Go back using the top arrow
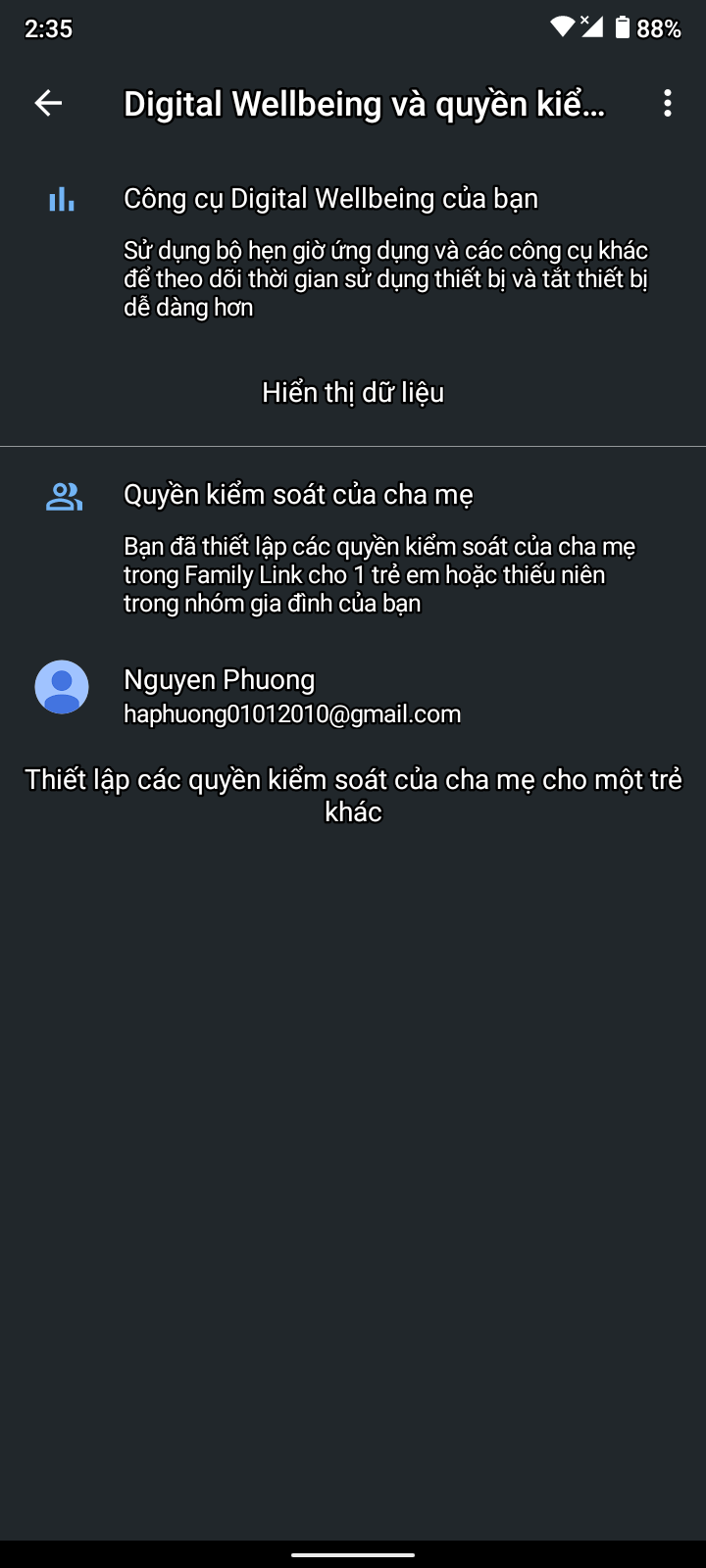This screenshot has width=706, height=1568. pyautogui.click(x=48, y=103)
